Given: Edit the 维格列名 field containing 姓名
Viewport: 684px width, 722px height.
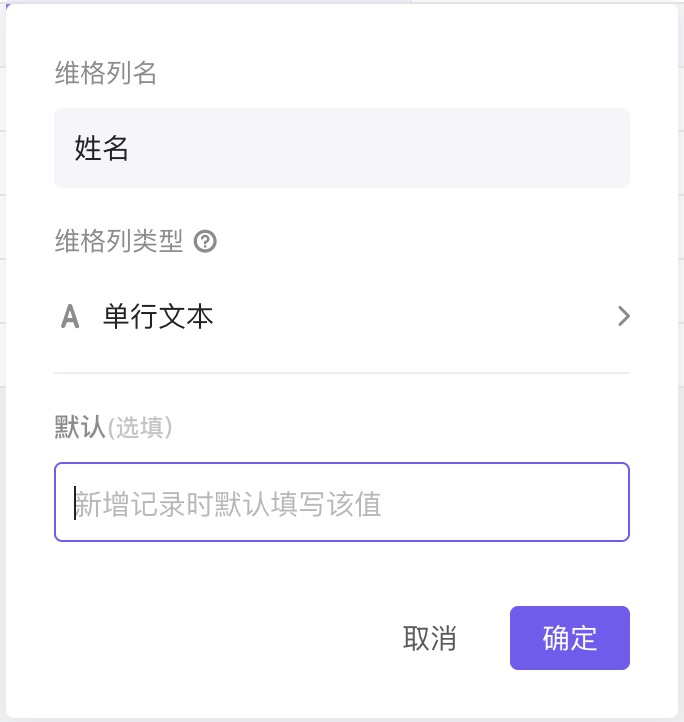Looking at the screenshot, I should tap(341, 148).
